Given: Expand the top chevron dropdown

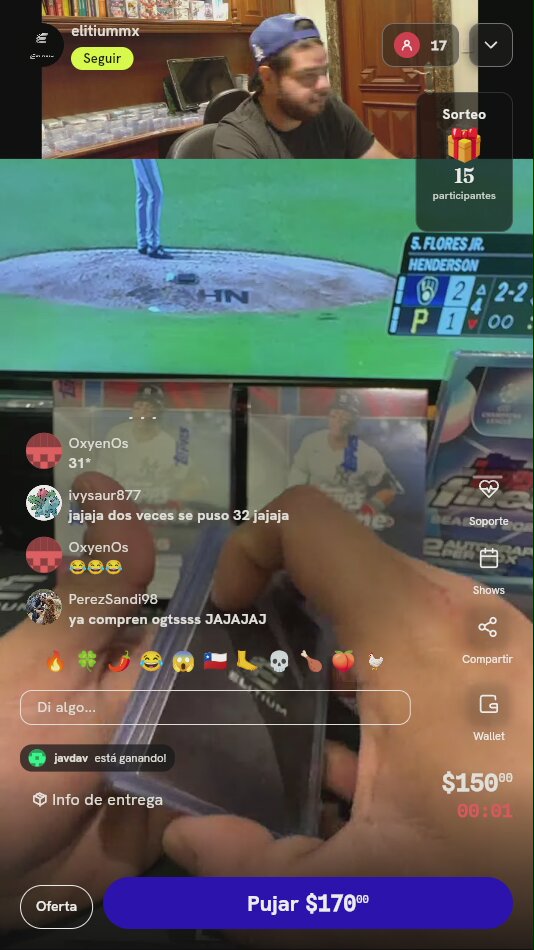Looking at the screenshot, I should point(491,45).
